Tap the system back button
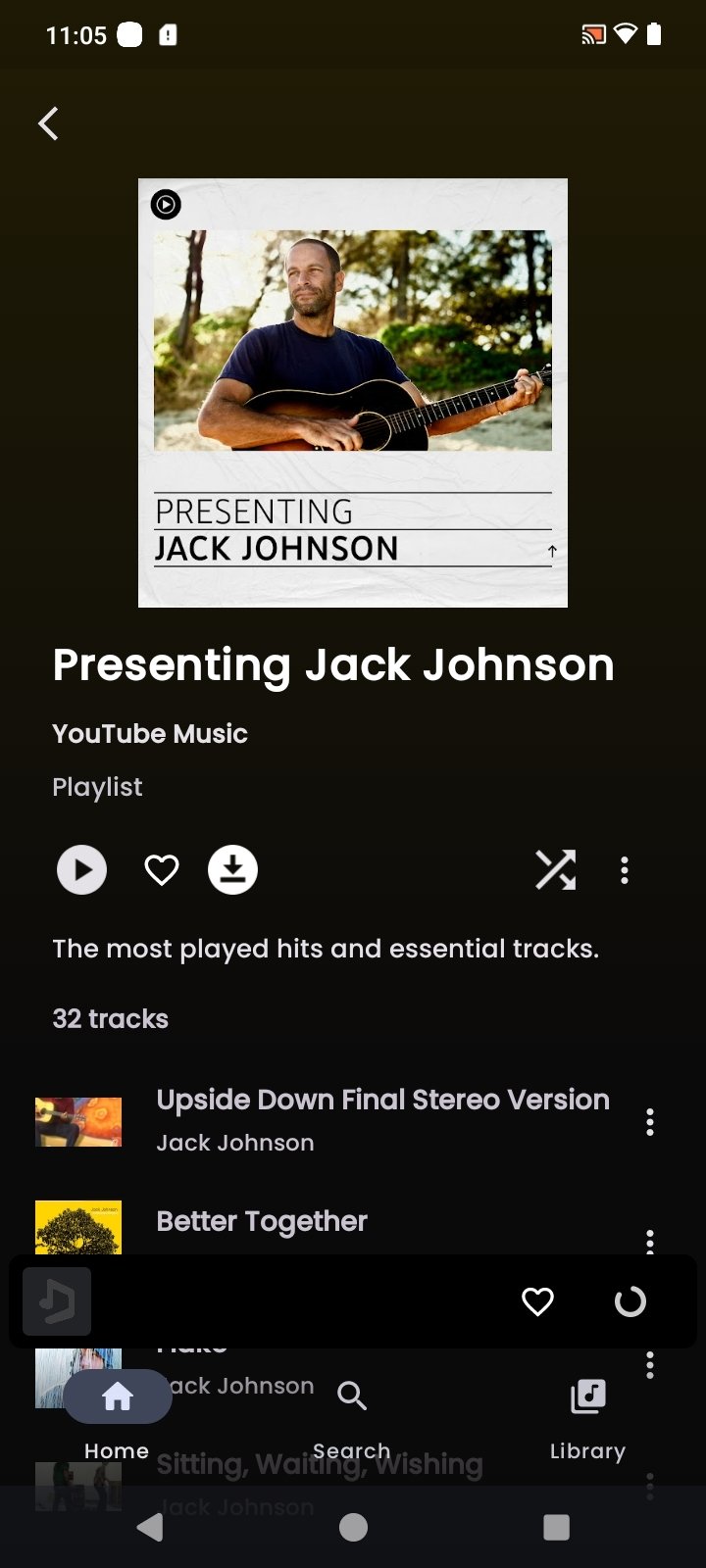Image resolution: width=706 pixels, height=1568 pixels. coord(150,1527)
